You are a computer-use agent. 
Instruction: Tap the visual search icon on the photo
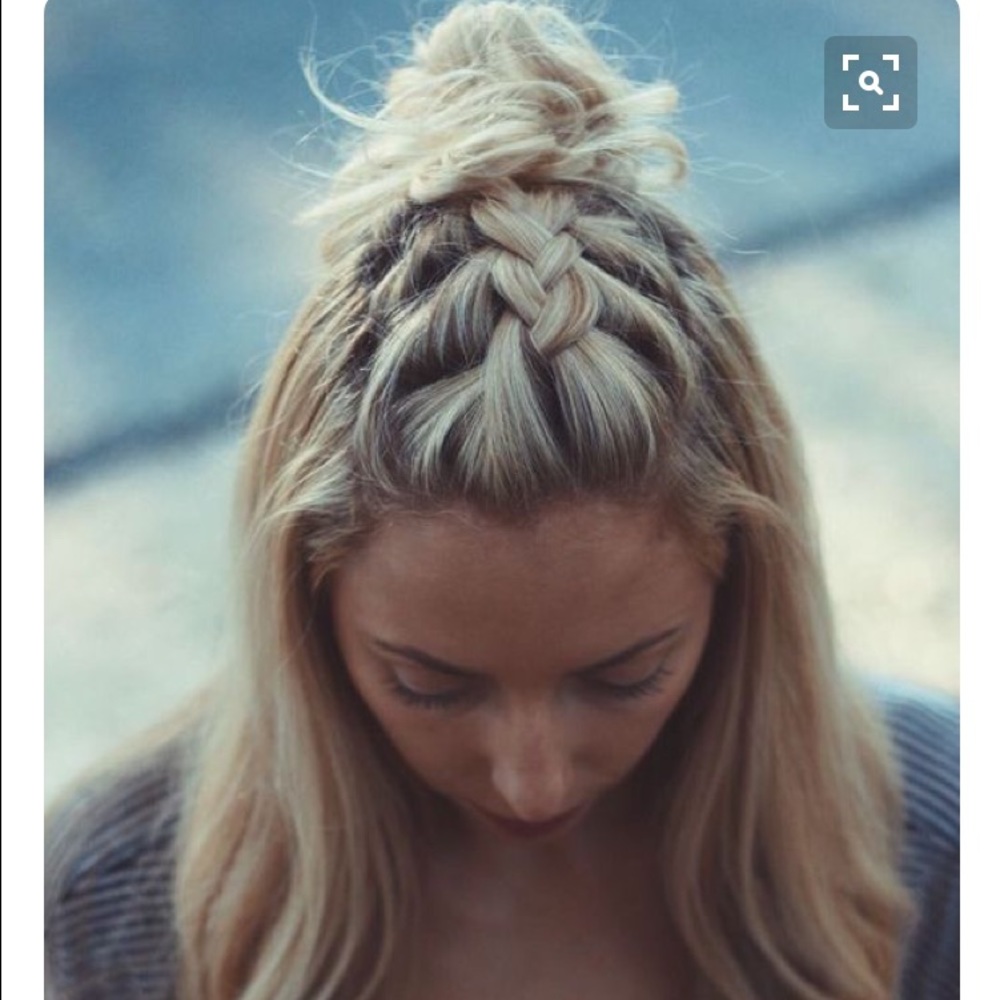click(870, 83)
